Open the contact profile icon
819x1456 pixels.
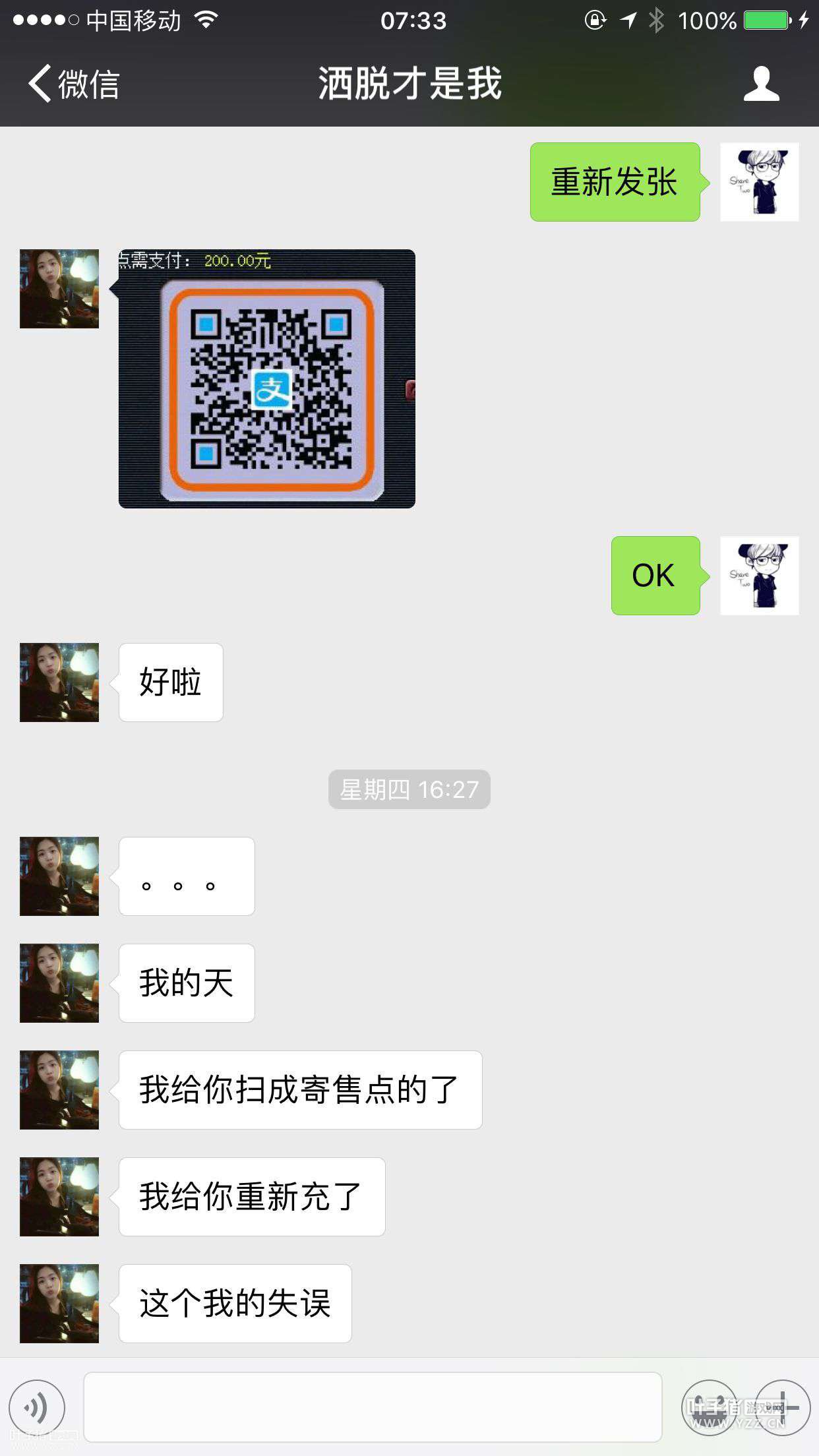(x=762, y=84)
